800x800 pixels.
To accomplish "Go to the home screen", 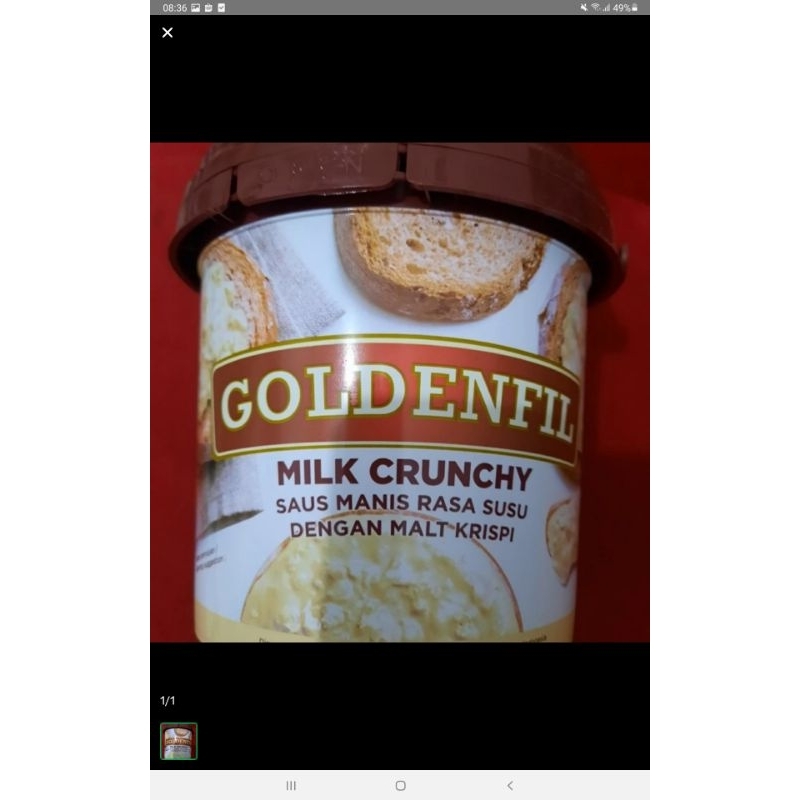I will tap(401, 785).
